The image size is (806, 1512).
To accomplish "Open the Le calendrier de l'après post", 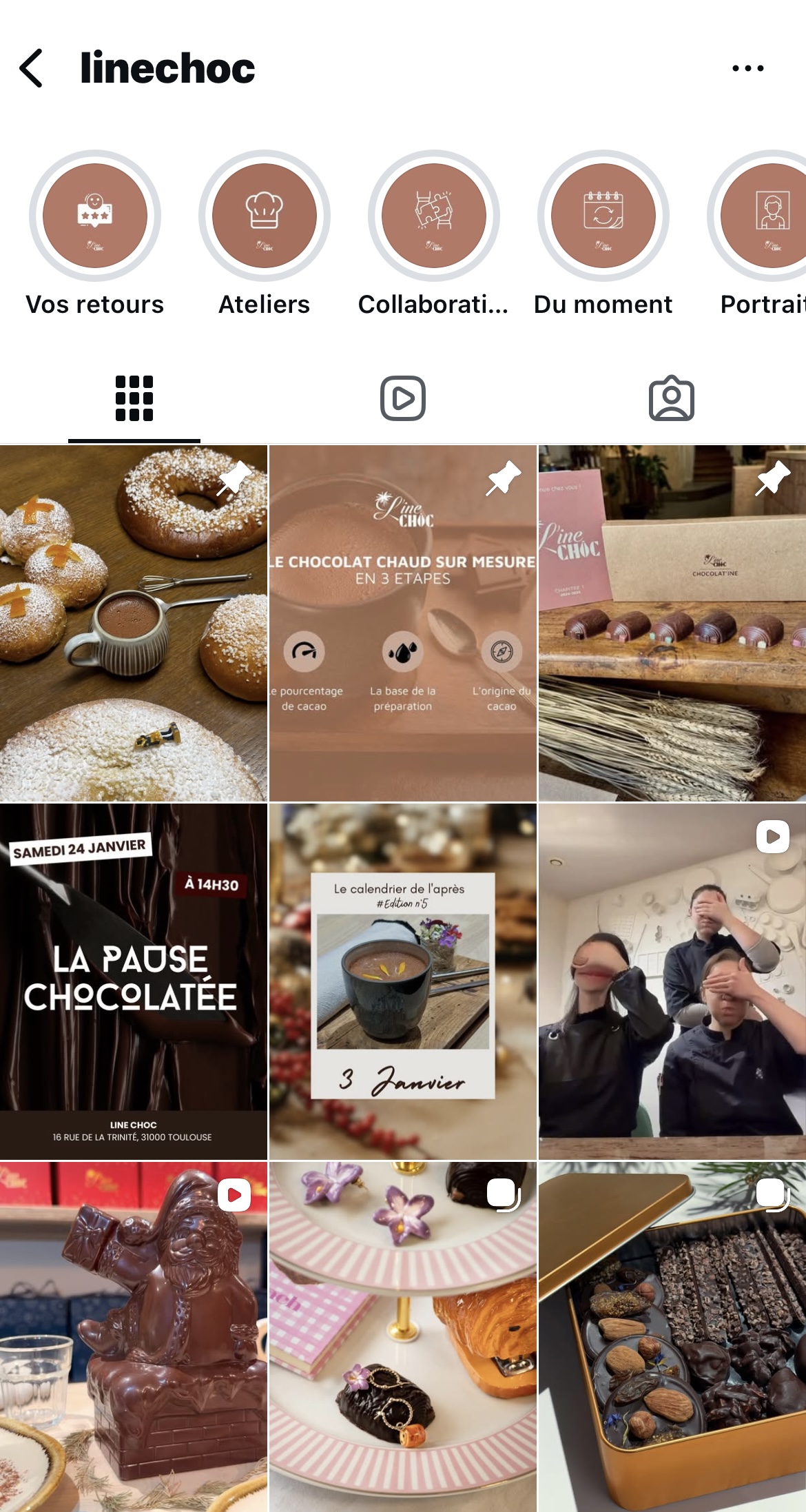I will point(403,981).
